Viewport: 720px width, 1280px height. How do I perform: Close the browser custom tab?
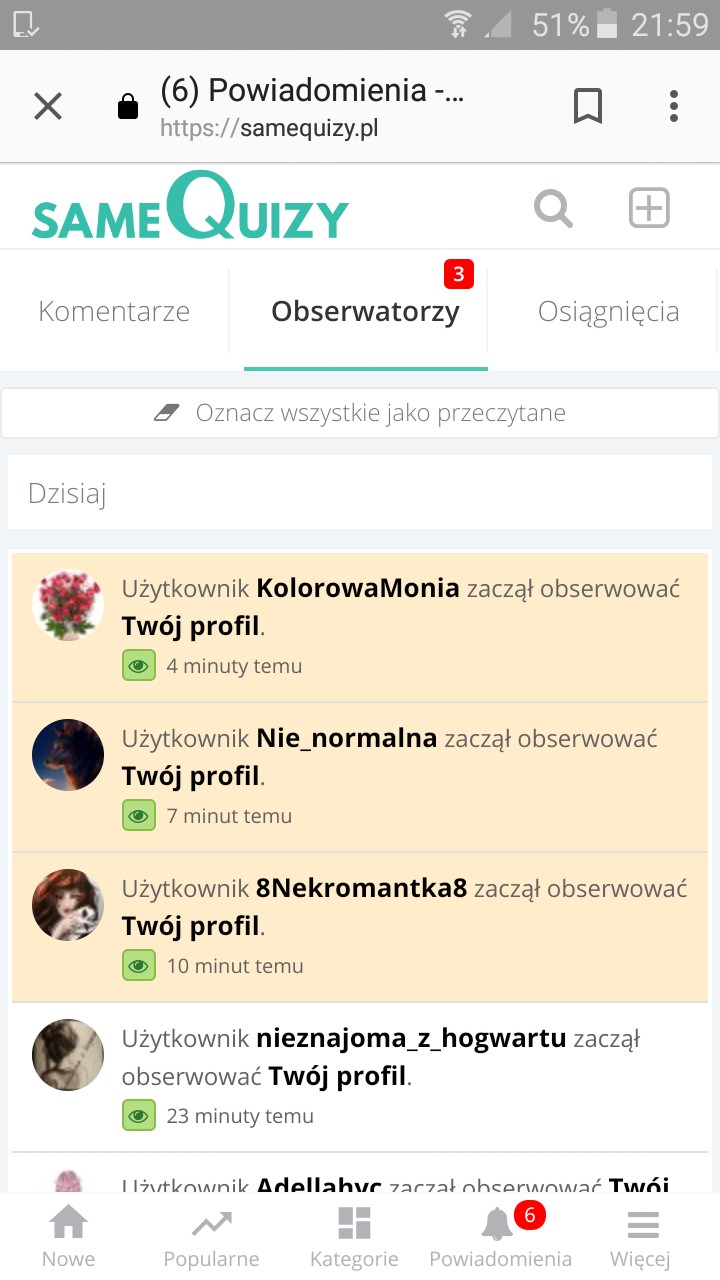48,106
